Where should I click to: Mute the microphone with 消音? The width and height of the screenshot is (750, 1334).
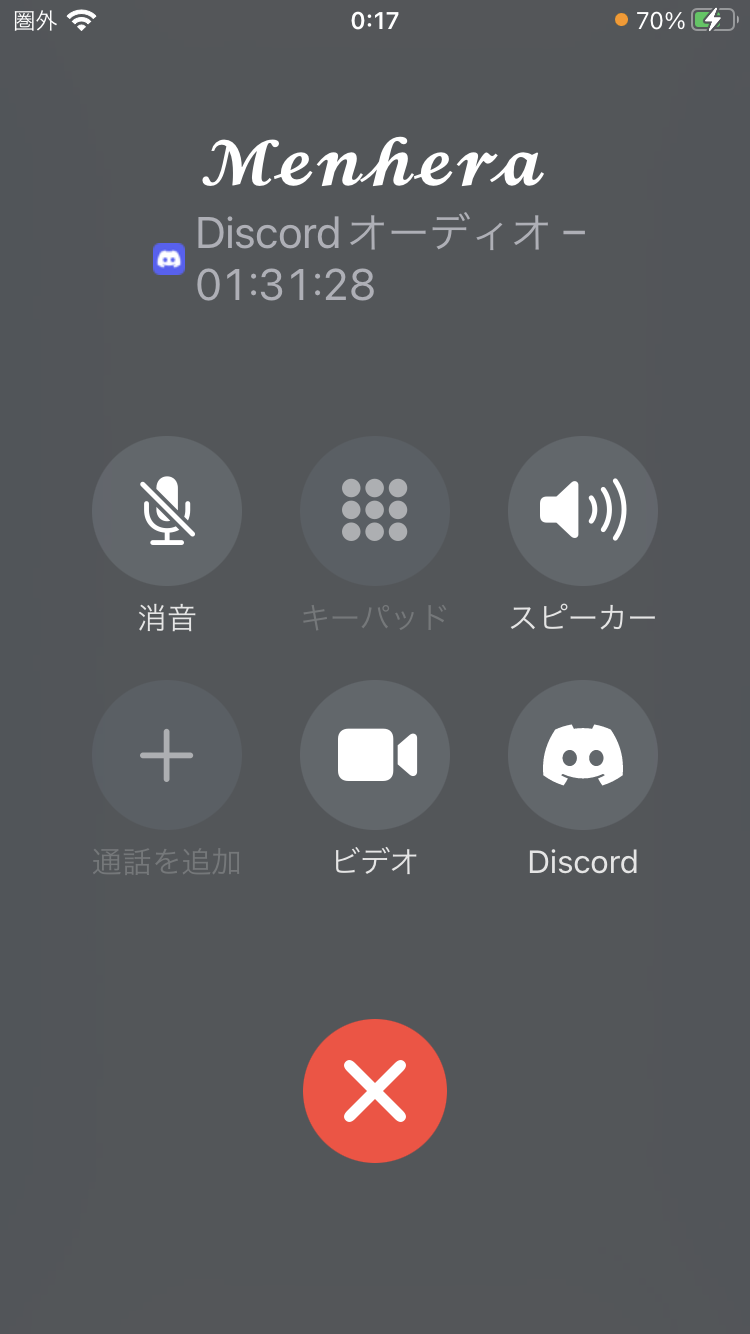[x=167, y=510]
